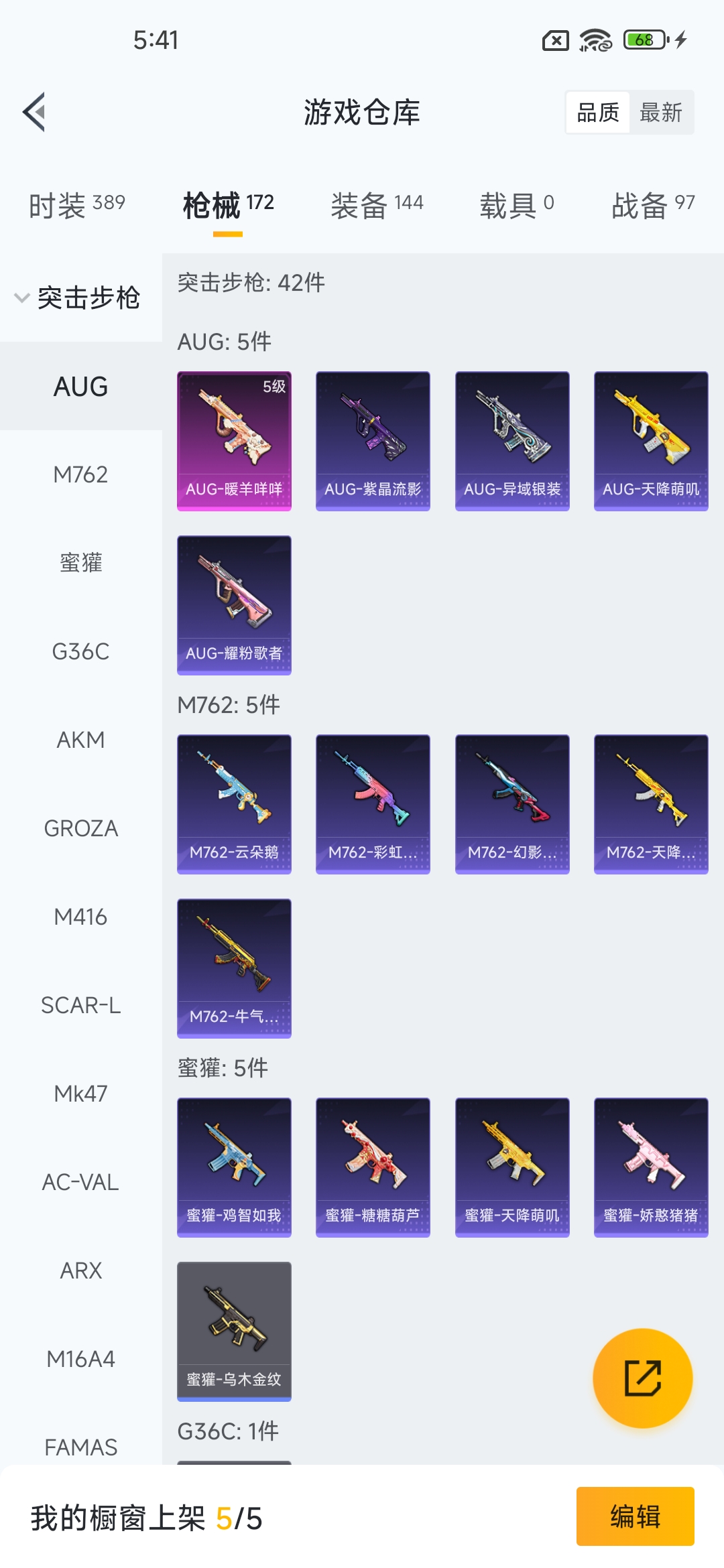The width and height of the screenshot is (724, 1568).
Task: View the M762-云朵鹅 skin
Action: pyautogui.click(x=234, y=804)
